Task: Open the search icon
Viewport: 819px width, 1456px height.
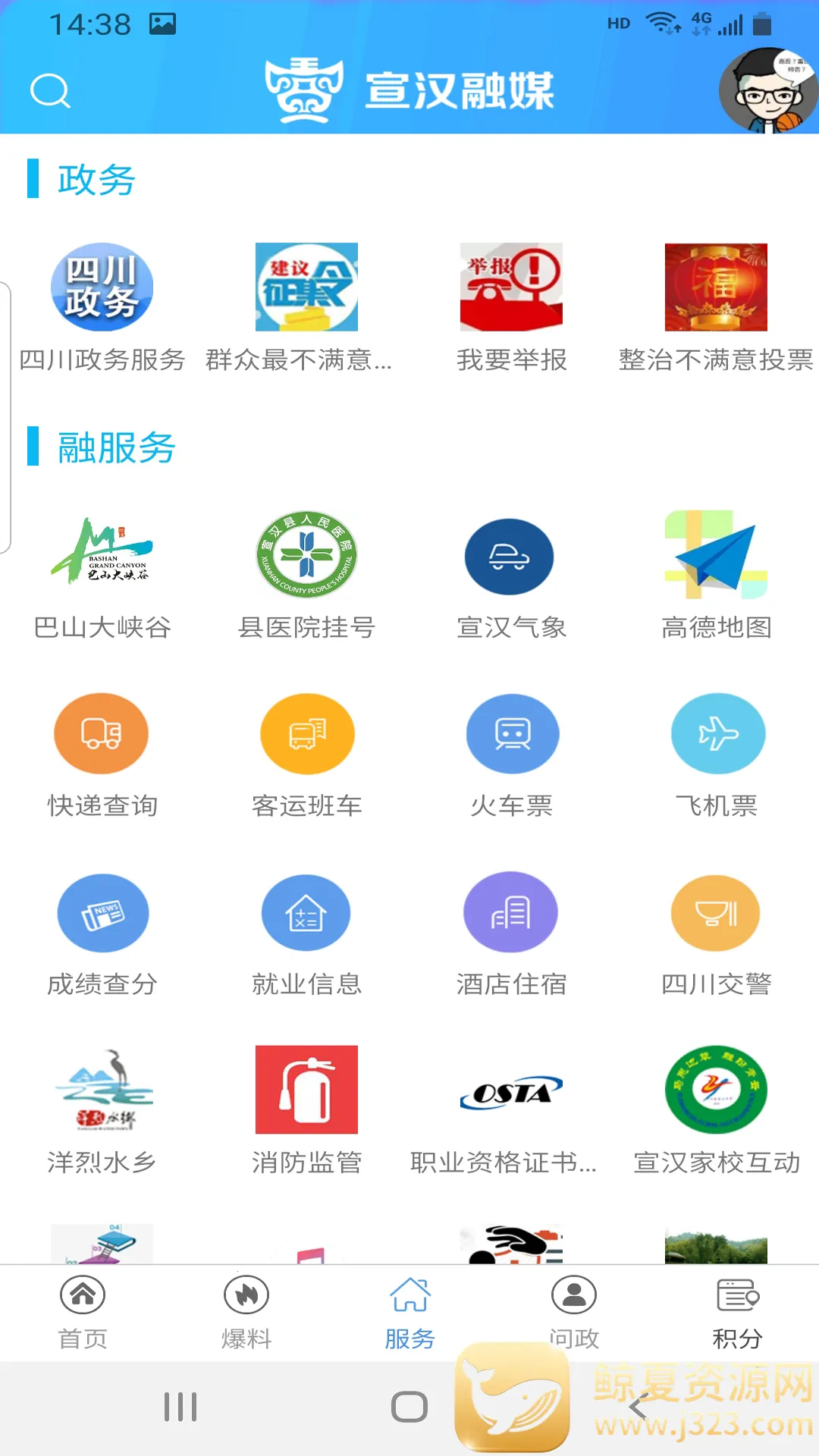Action: pos(50,91)
